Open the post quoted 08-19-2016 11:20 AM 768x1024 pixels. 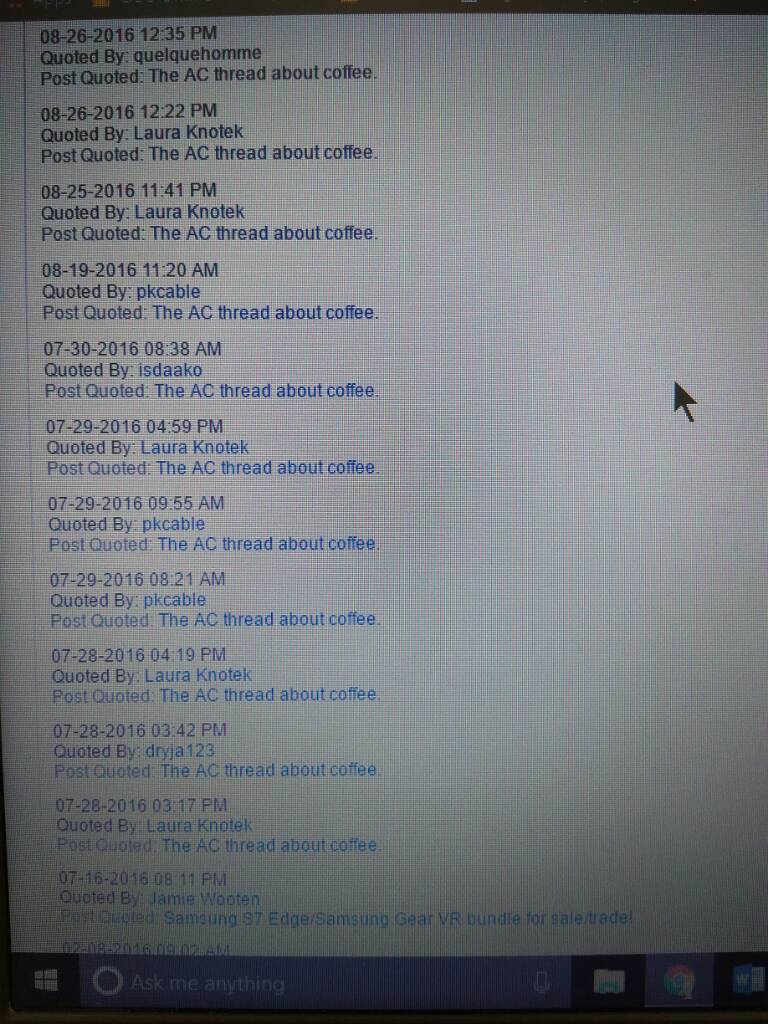[265, 312]
